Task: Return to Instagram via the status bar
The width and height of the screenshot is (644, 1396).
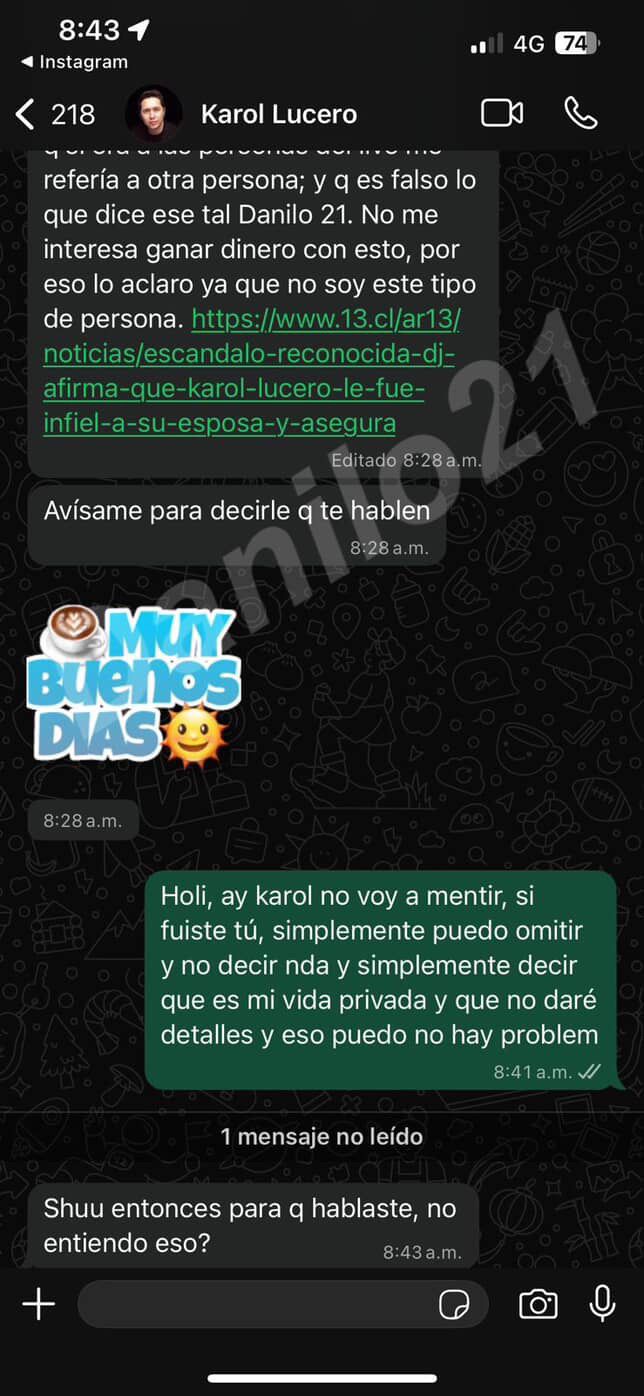Action: coord(74,62)
